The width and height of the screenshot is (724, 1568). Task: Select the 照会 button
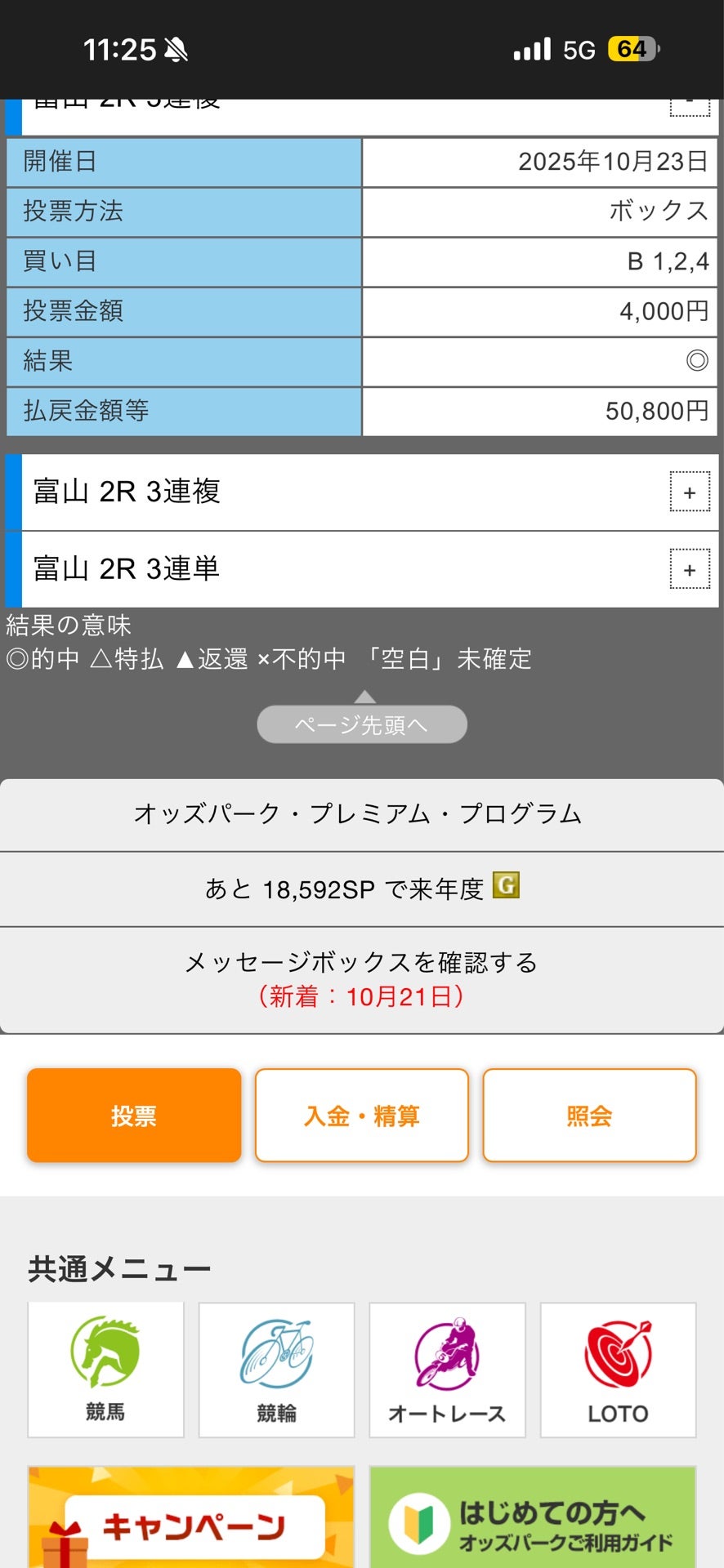[x=589, y=1116]
